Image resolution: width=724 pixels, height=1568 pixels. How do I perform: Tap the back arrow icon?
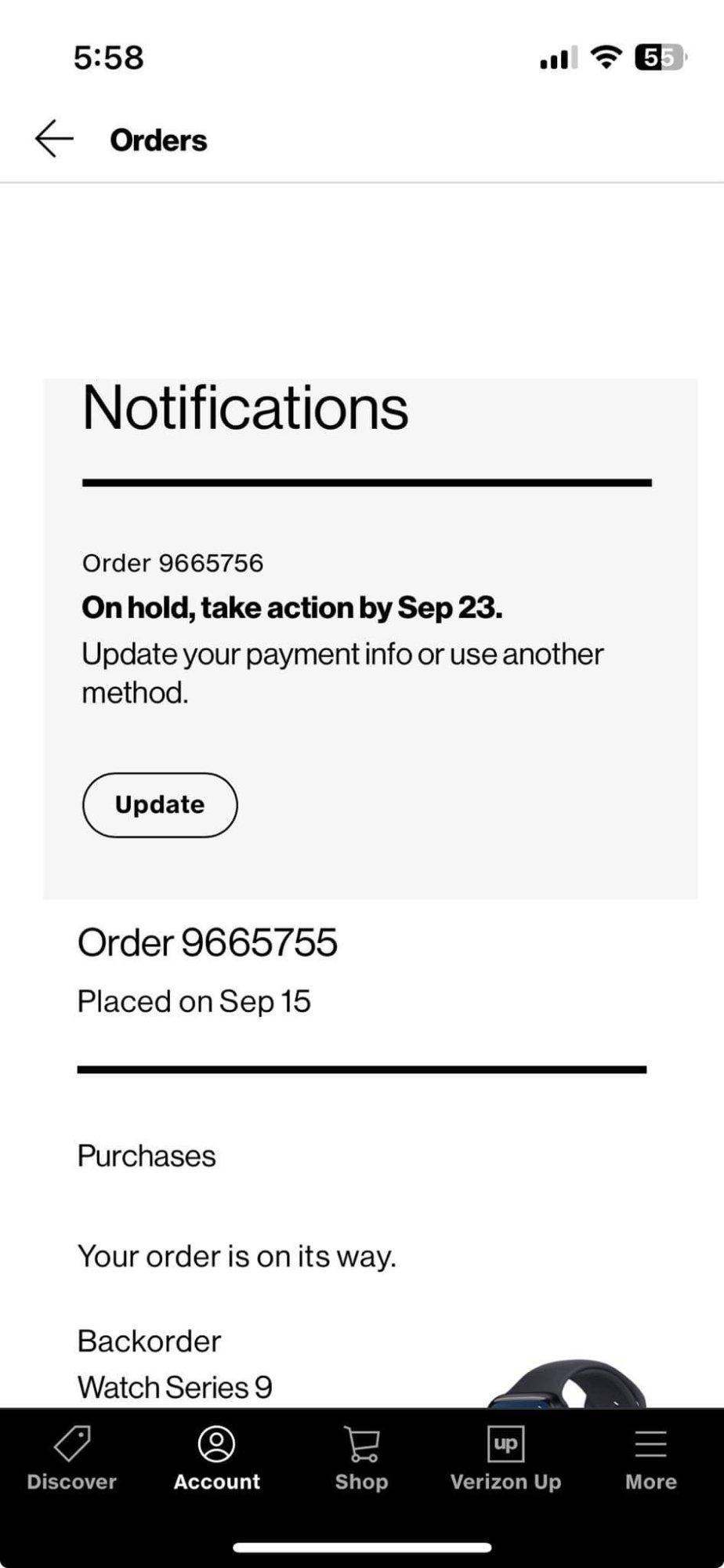[x=52, y=139]
